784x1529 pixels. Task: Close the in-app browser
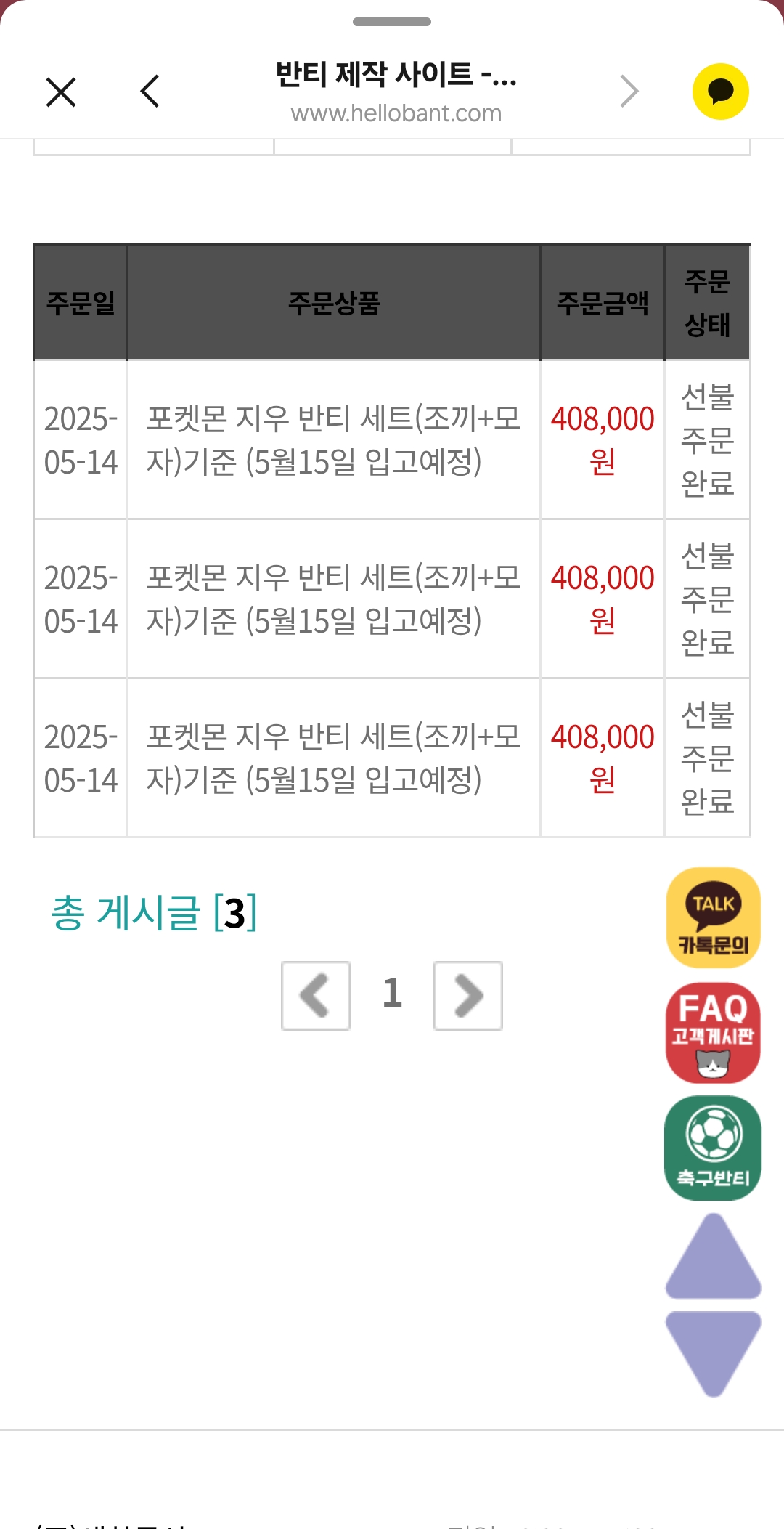click(x=61, y=92)
